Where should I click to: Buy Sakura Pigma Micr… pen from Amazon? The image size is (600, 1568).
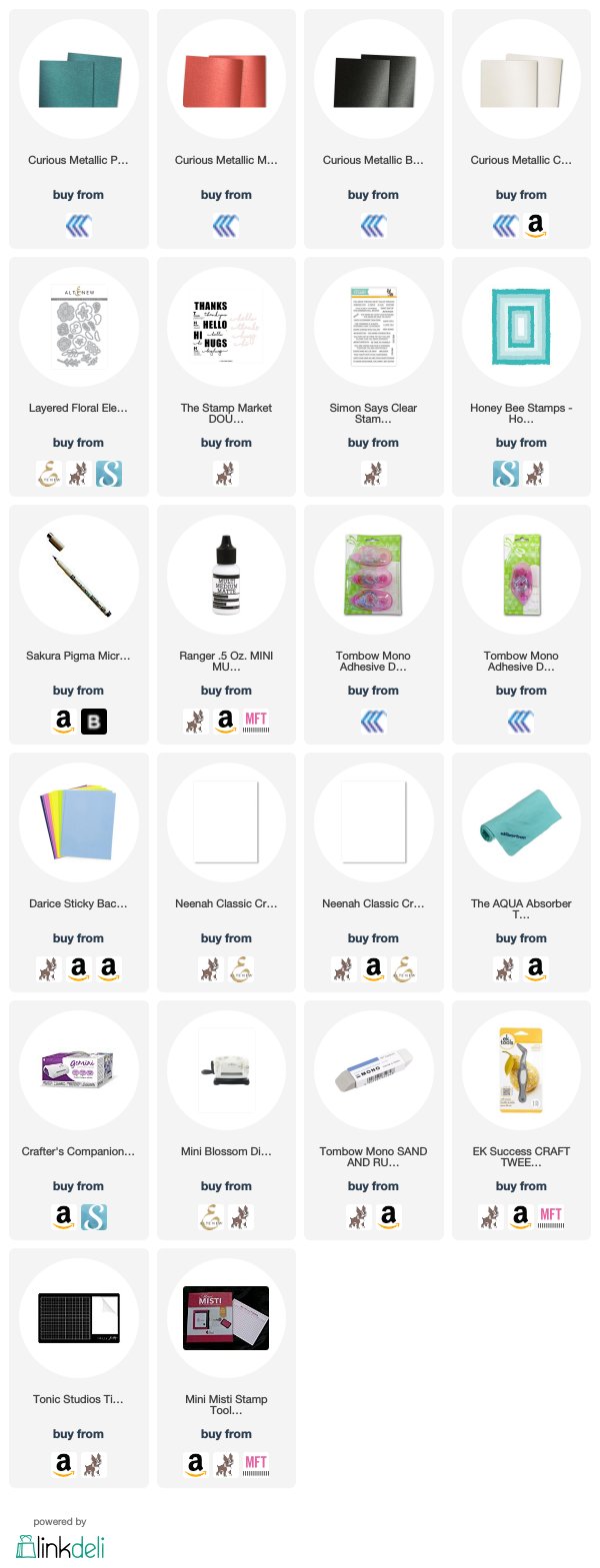coord(63,721)
